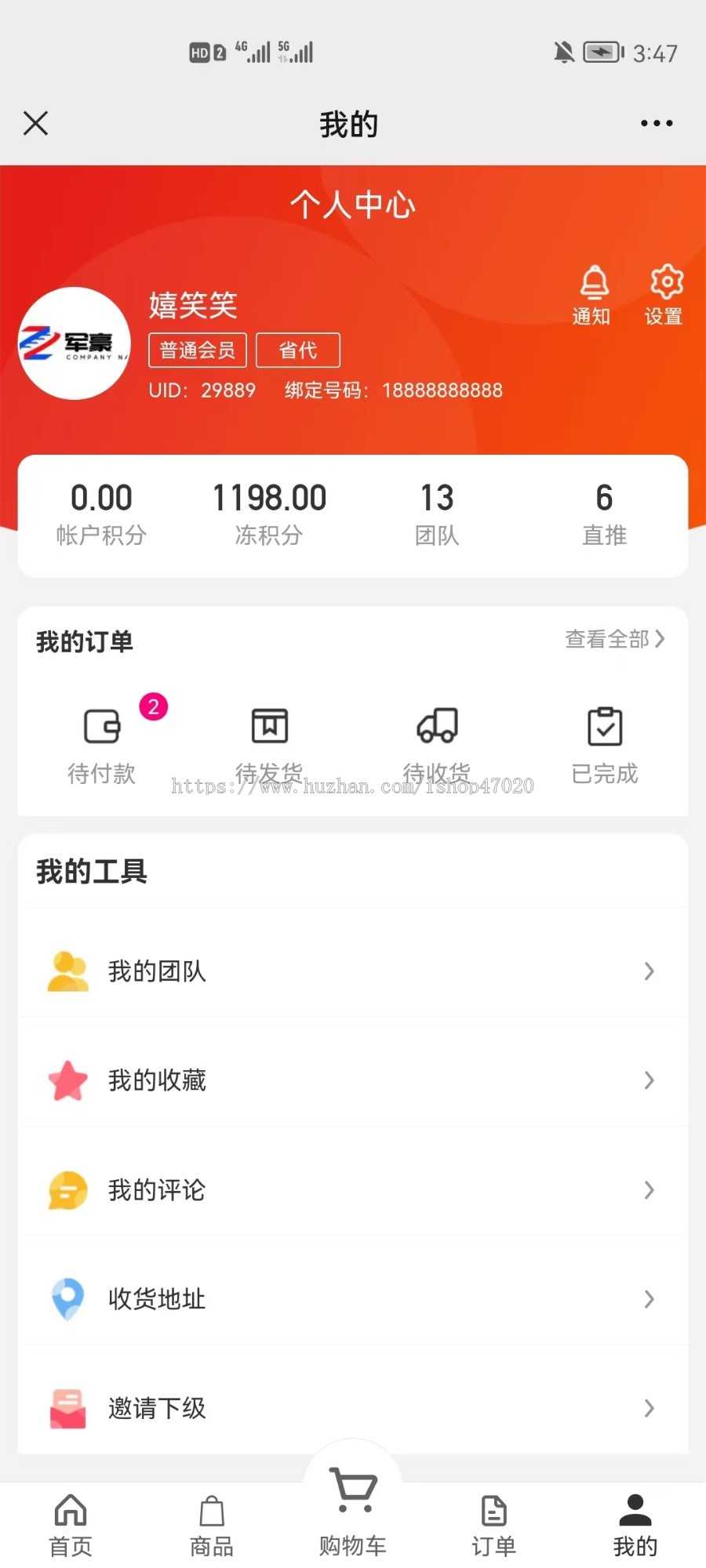Switch to the 首页 home tab

[x=71, y=1525]
